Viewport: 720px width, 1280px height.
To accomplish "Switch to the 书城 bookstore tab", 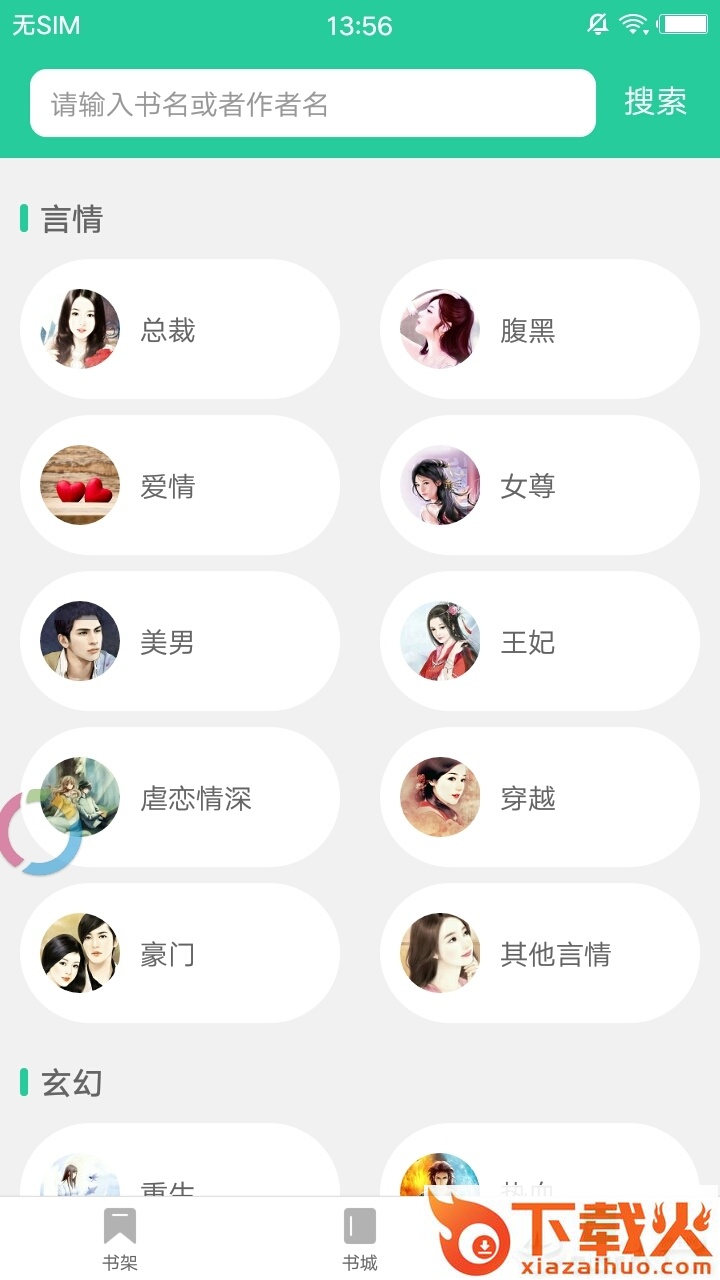I will pos(360,1238).
